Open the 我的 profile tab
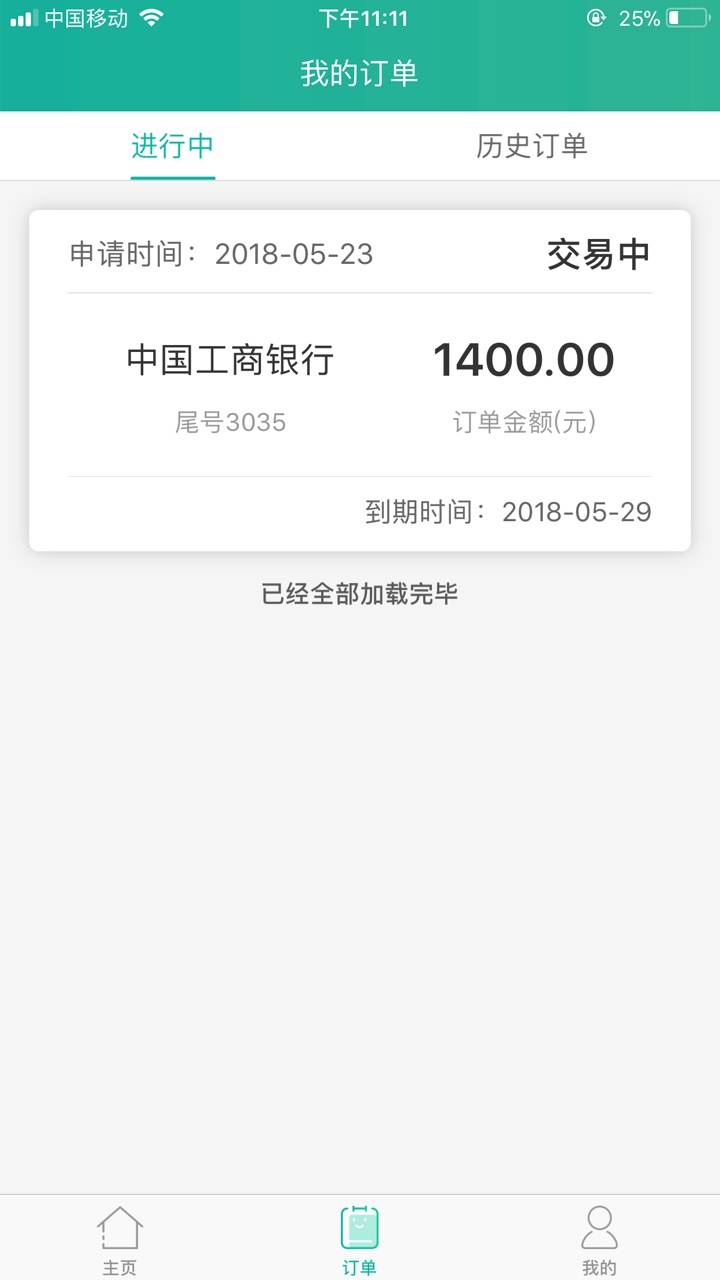720x1280 pixels. (x=599, y=1240)
